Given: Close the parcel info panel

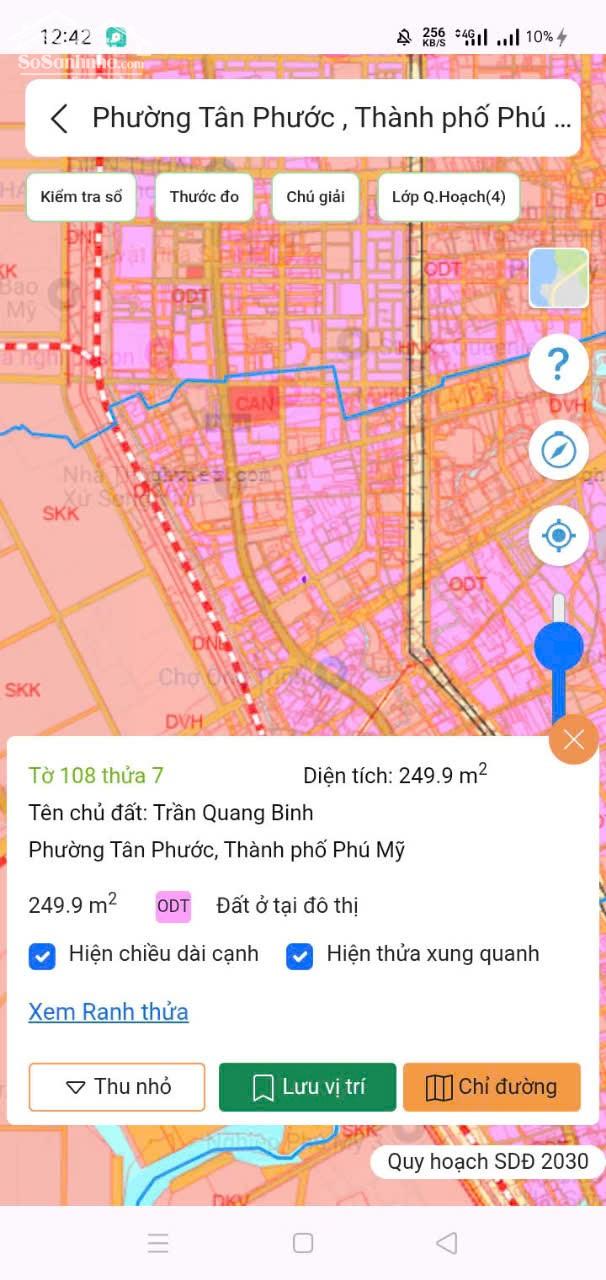Looking at the screenshot, I should [x=573, y=740].
